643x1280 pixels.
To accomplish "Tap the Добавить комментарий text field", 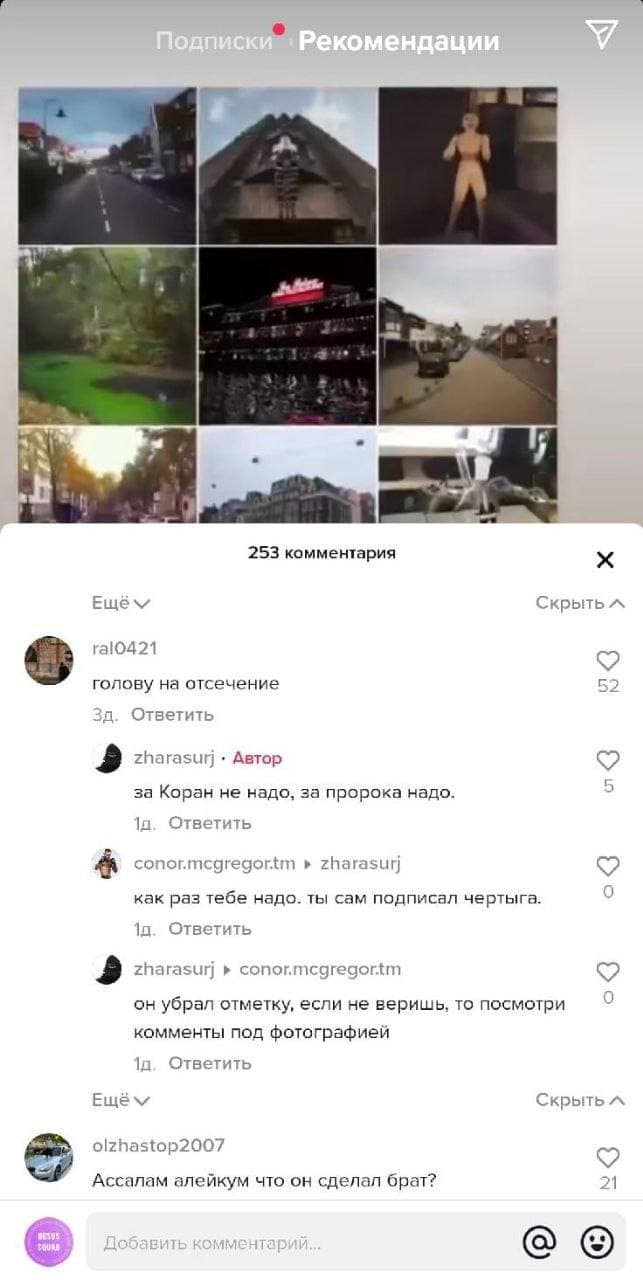I will 300,1244.
